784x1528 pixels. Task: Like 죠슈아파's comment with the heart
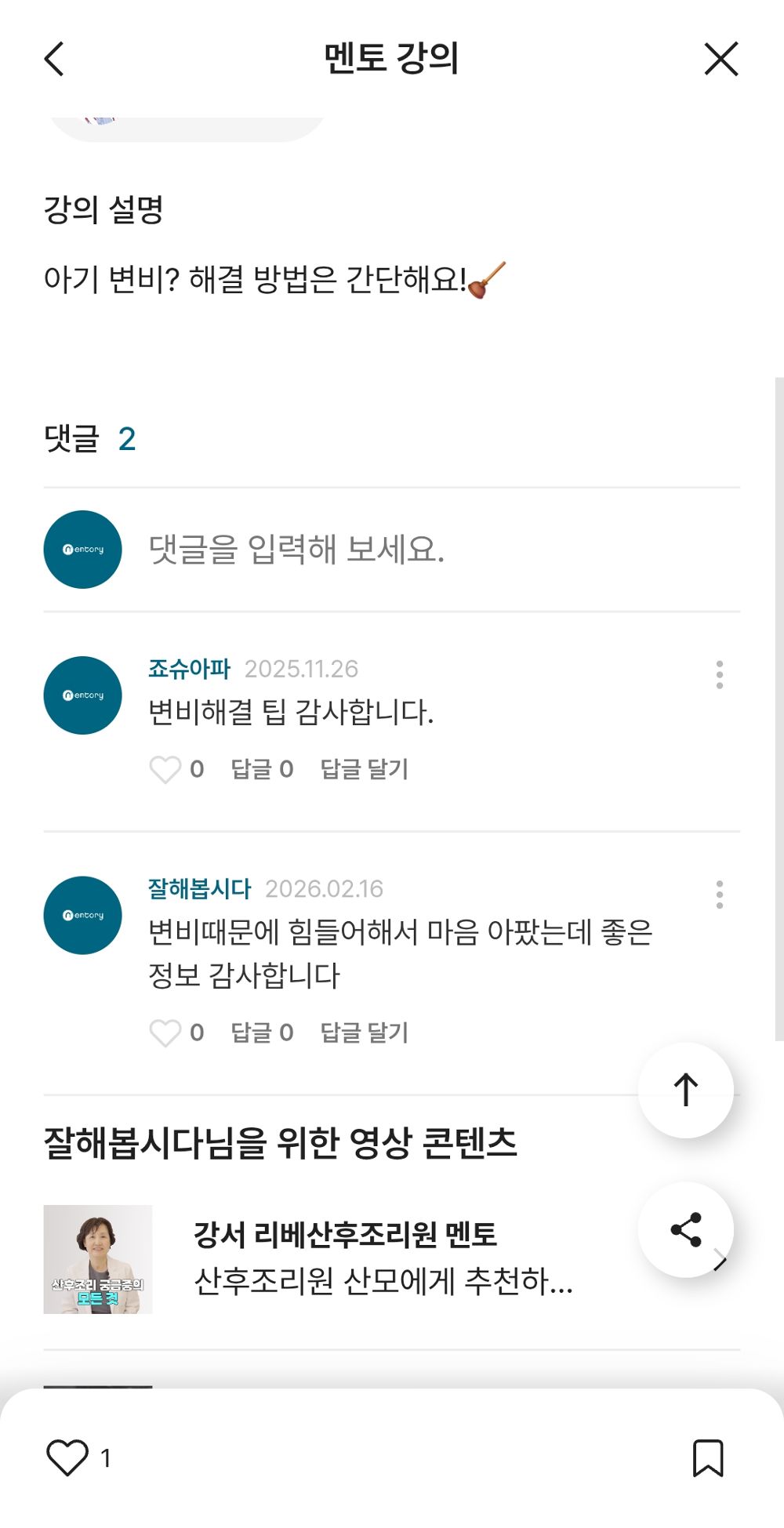point(167,770)
